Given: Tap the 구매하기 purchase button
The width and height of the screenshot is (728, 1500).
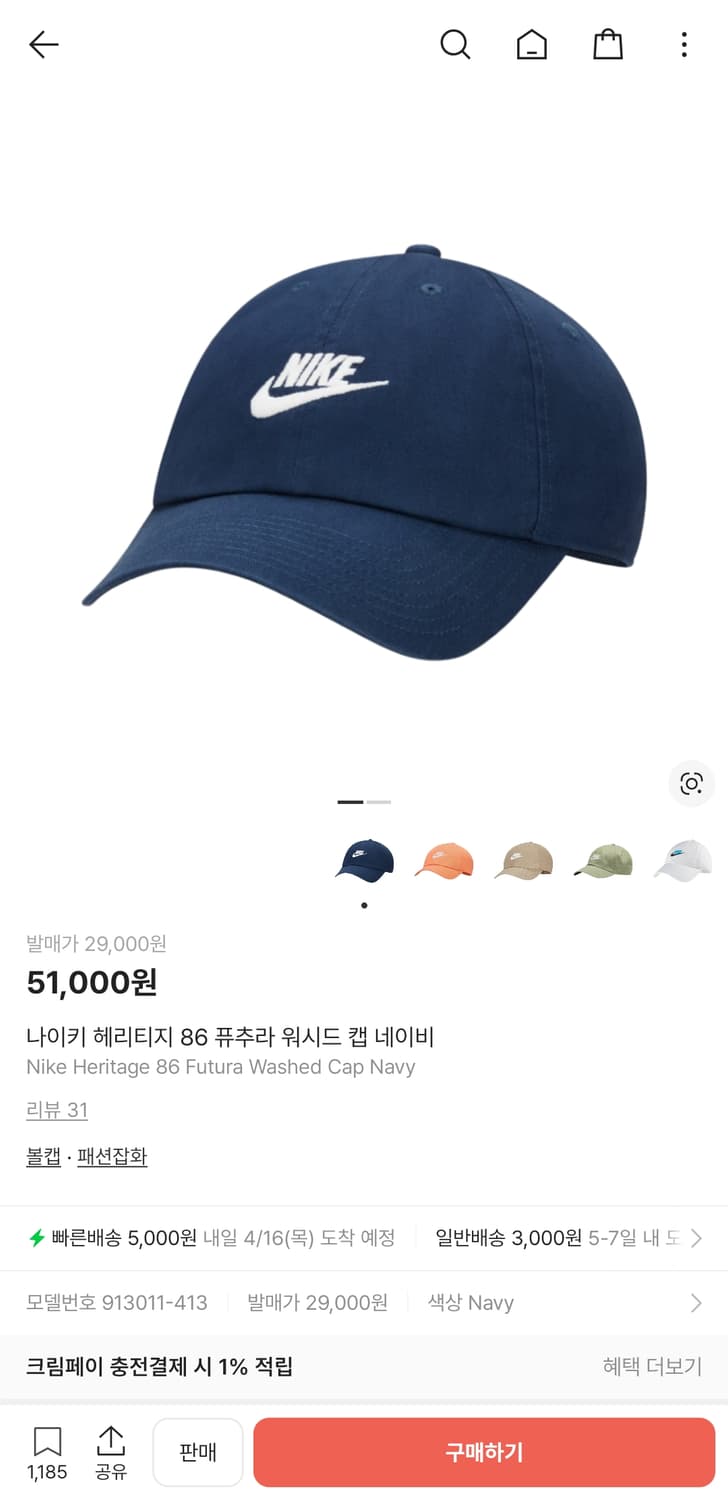Looking at the screenshot, I should tap(483, 1453).
